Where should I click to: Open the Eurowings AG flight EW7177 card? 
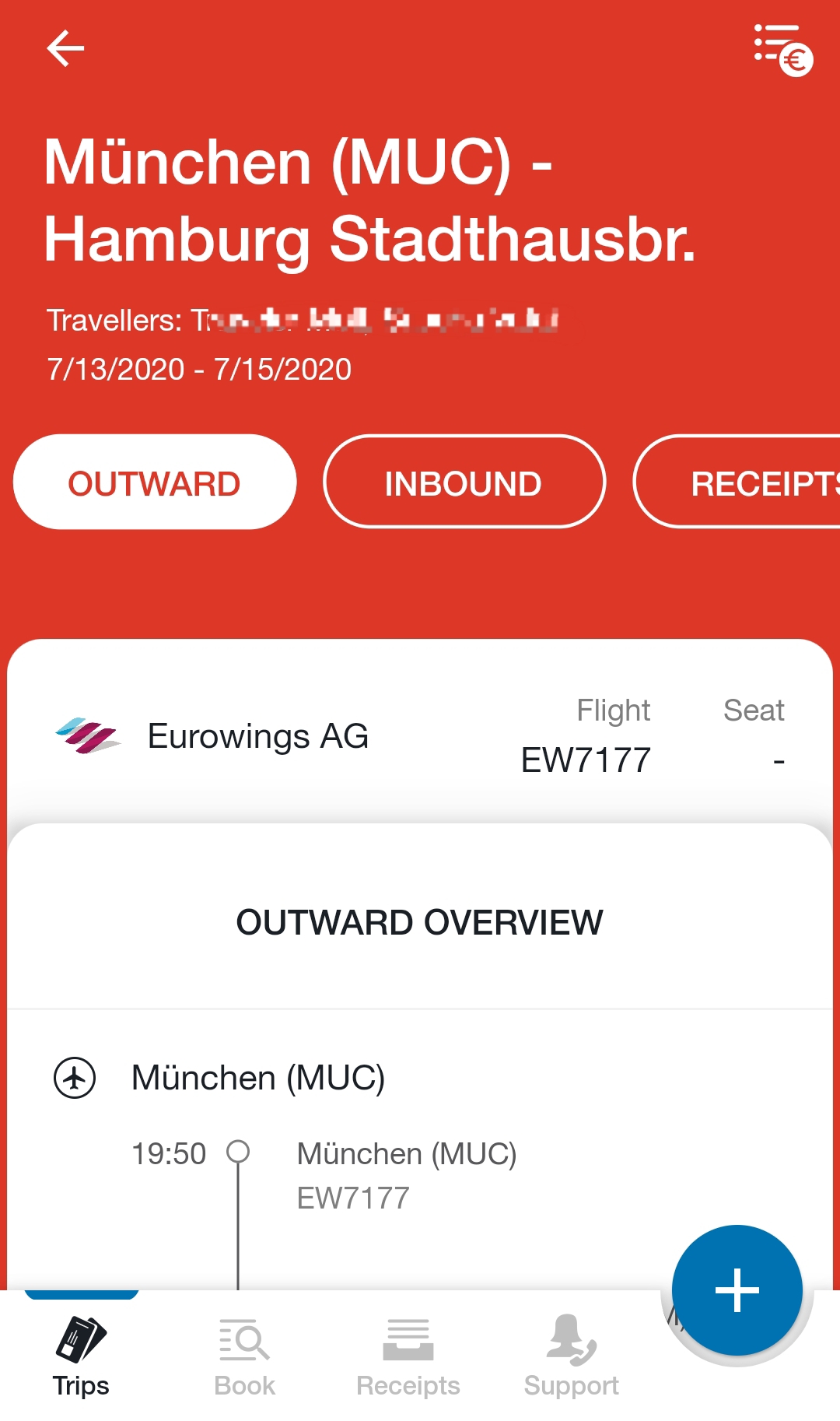pyautogui.click(x=420, y=735)
